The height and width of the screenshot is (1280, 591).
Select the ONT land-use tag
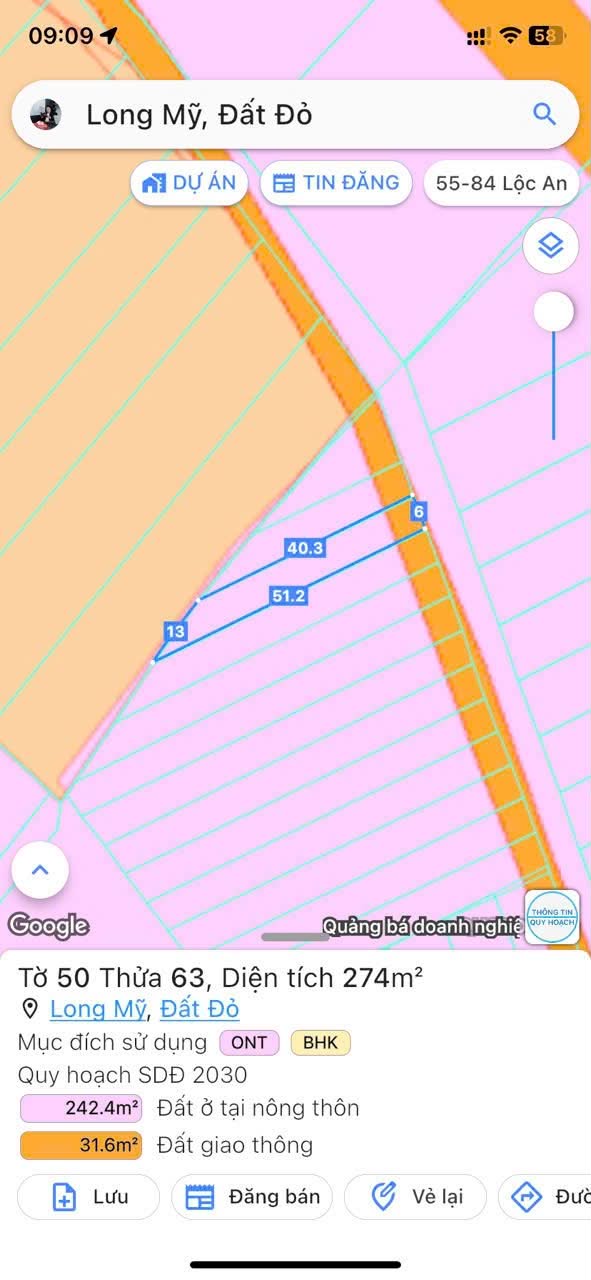point(249,1043)
